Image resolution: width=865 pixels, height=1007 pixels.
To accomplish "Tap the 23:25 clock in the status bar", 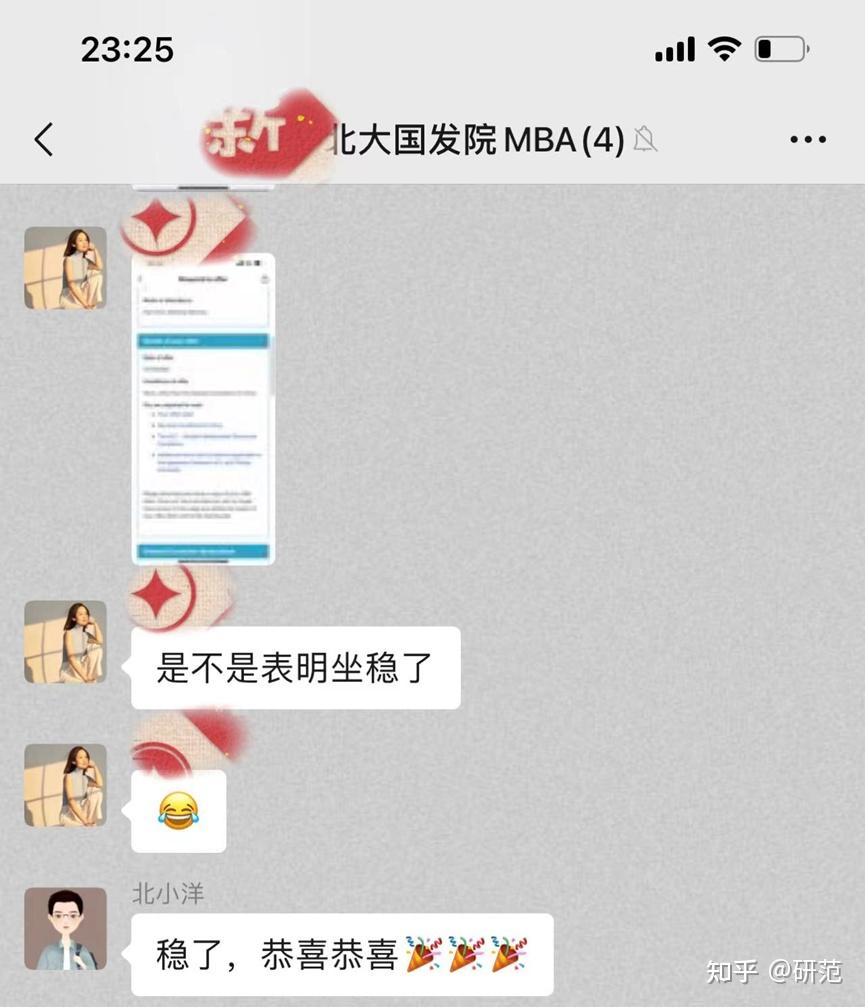I will [127, 49].
